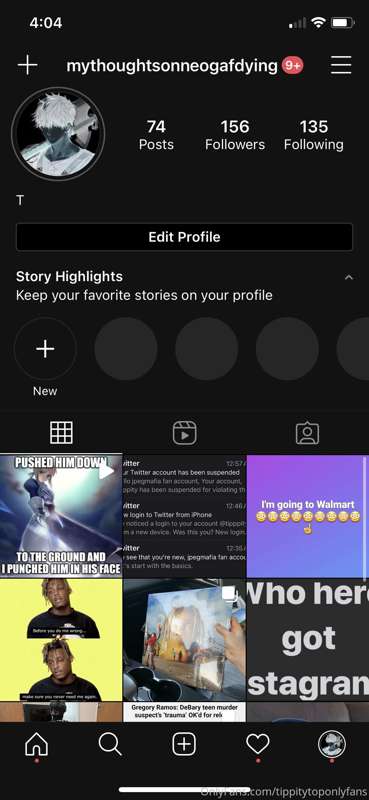Open the hamburger menu
369x800 pixels.
pyautogui.click(x=341, y=65)
